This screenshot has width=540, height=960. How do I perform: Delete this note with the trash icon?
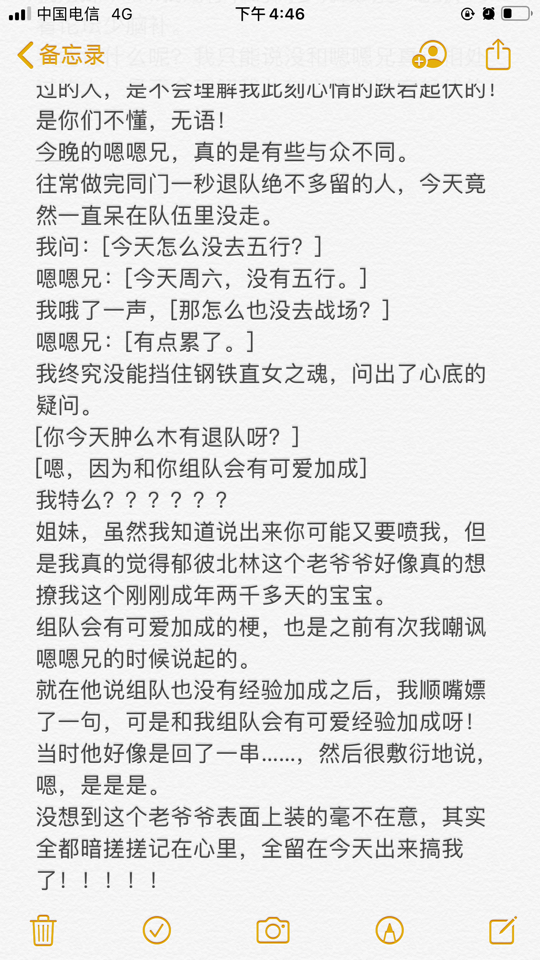pyautogui.click(x=43, y=930)
